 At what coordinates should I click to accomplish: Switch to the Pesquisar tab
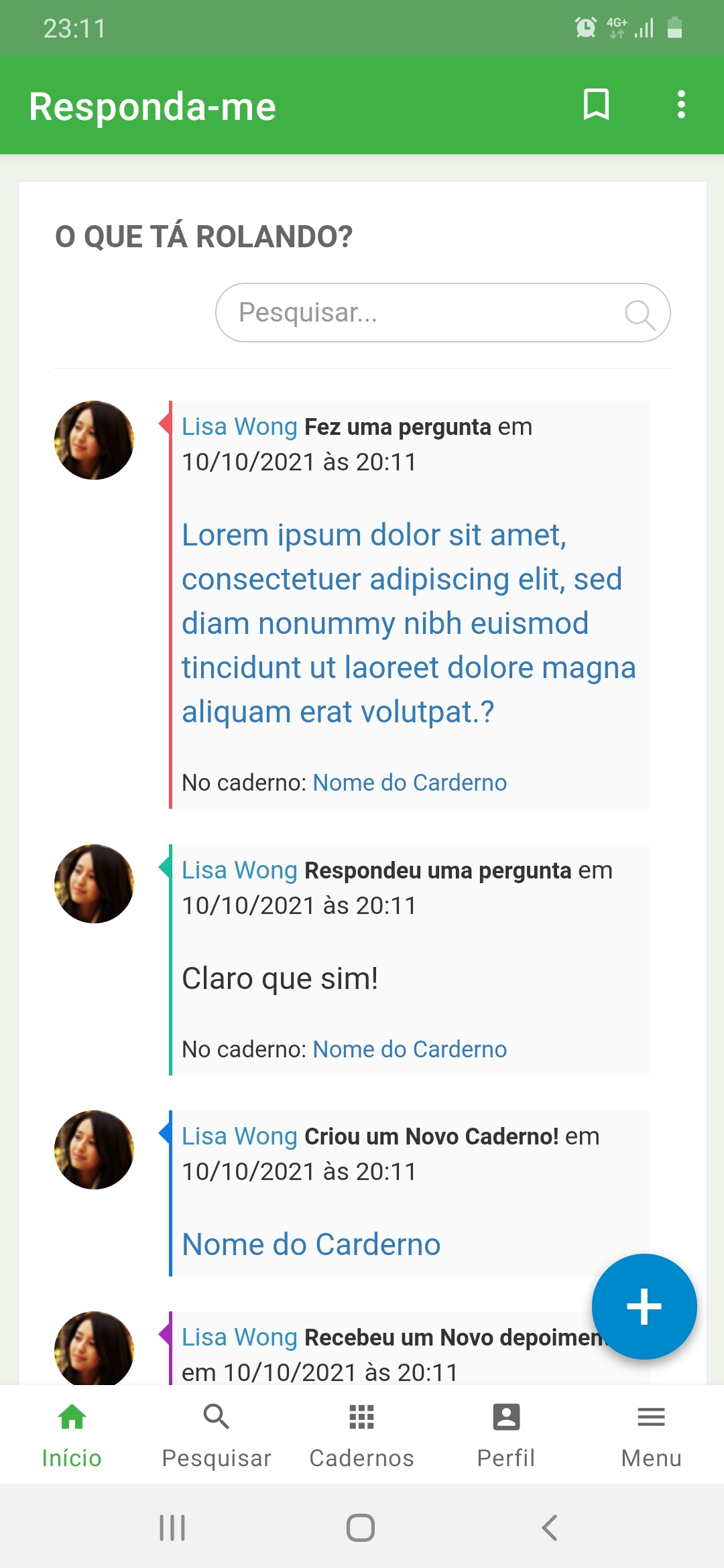coord(217,1434)
